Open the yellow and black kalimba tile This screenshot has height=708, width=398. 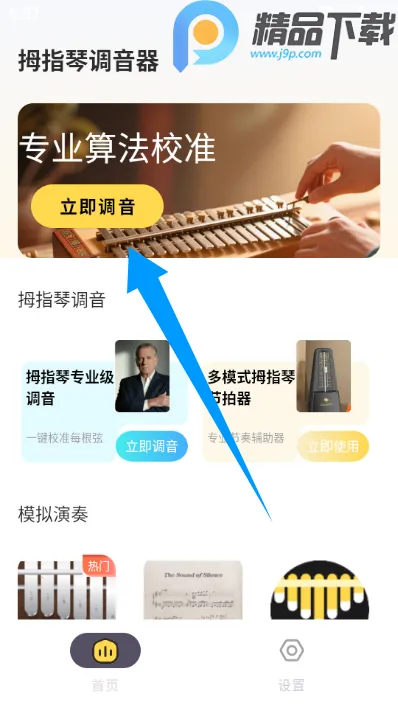320,590
